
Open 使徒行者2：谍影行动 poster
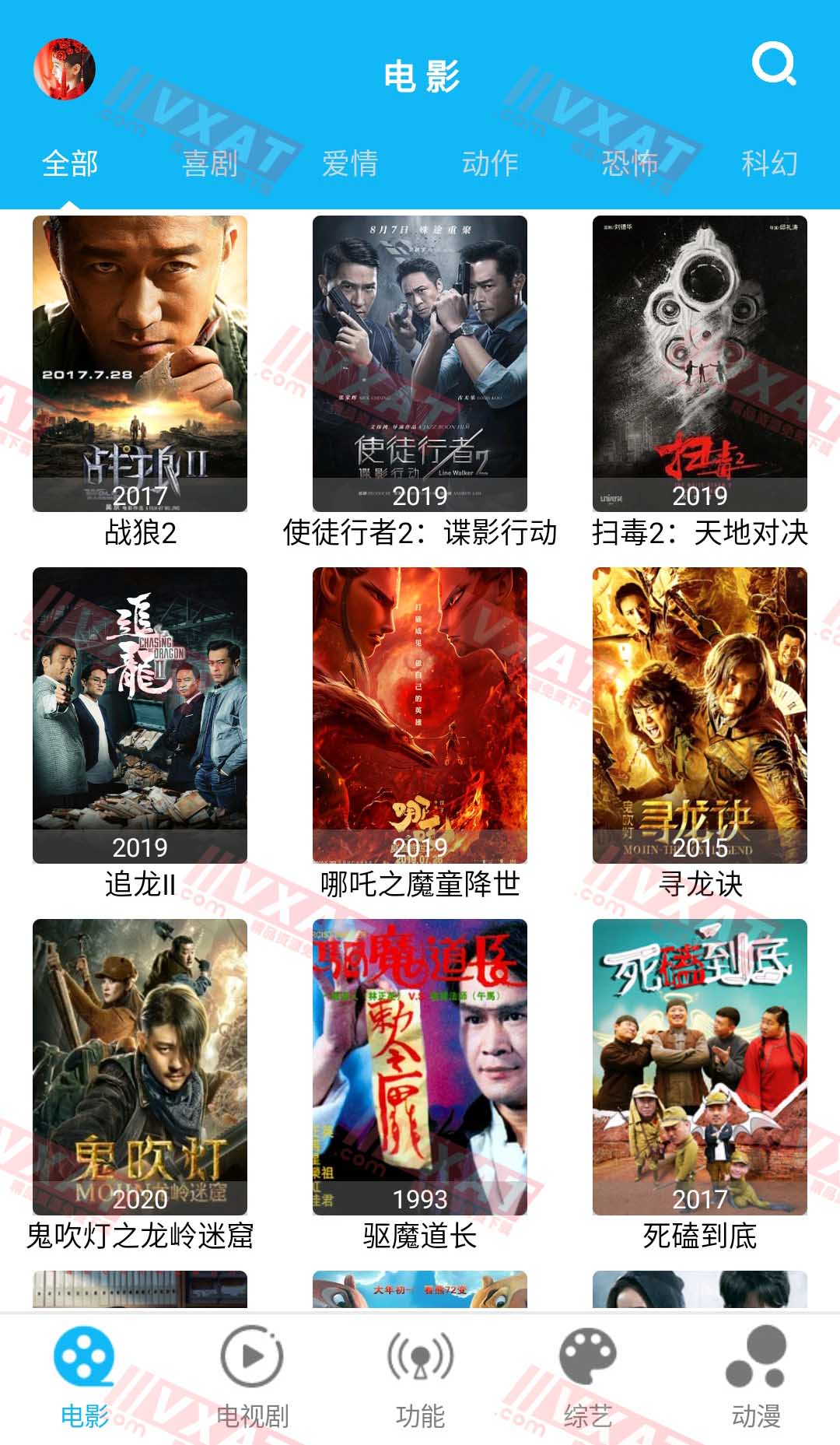click(x=420, y=362)
